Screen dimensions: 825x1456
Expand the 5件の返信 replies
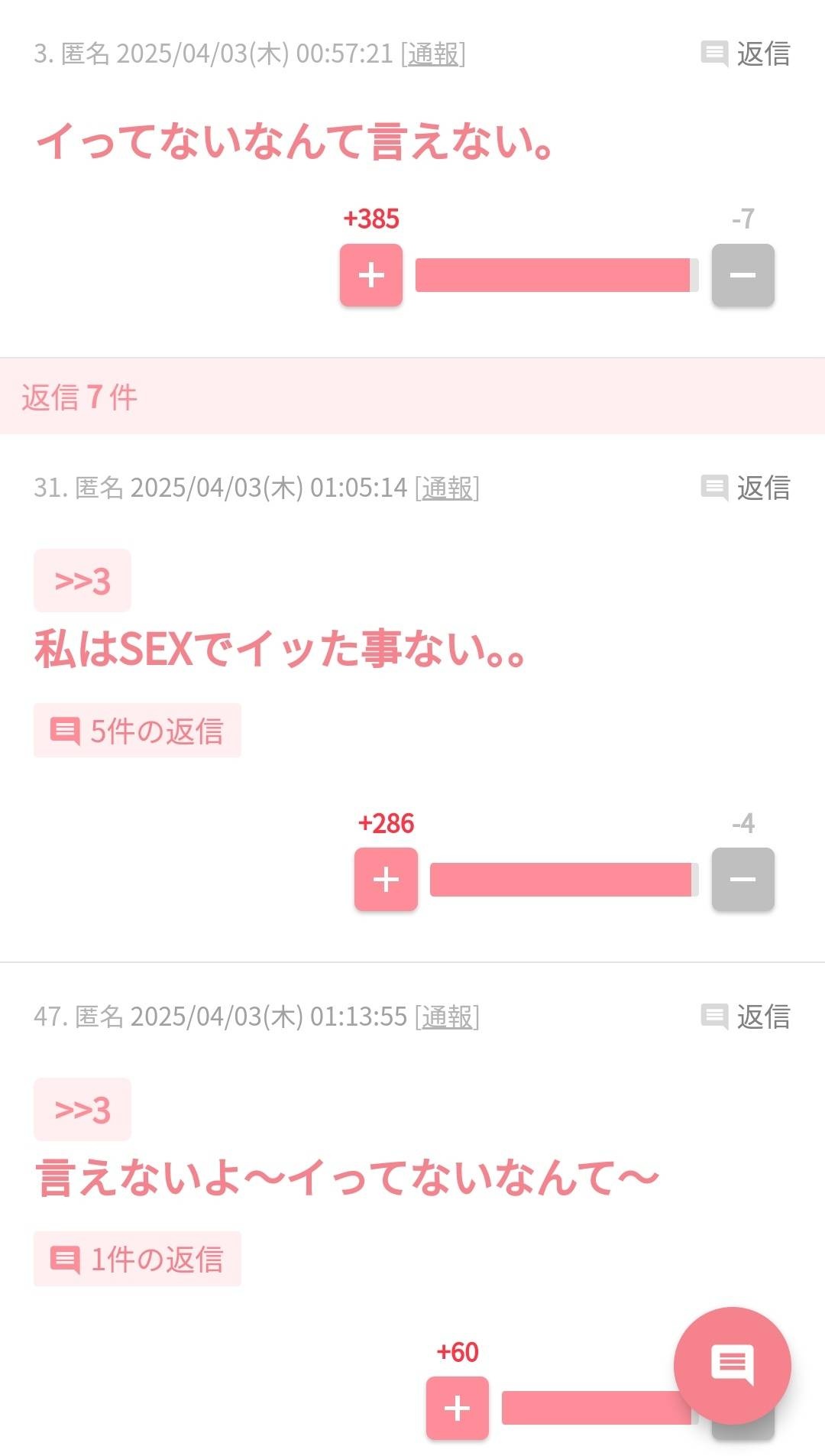137,731
